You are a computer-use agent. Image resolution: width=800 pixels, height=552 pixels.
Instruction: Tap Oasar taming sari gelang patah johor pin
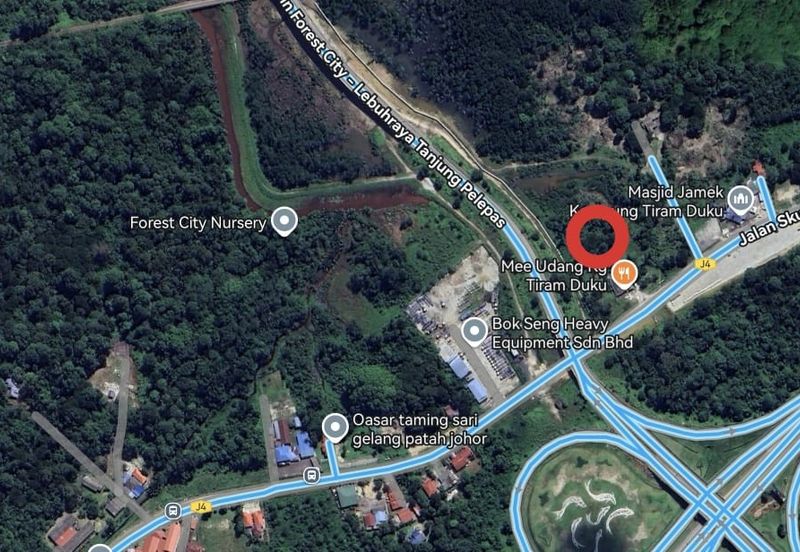pos(335,429)
